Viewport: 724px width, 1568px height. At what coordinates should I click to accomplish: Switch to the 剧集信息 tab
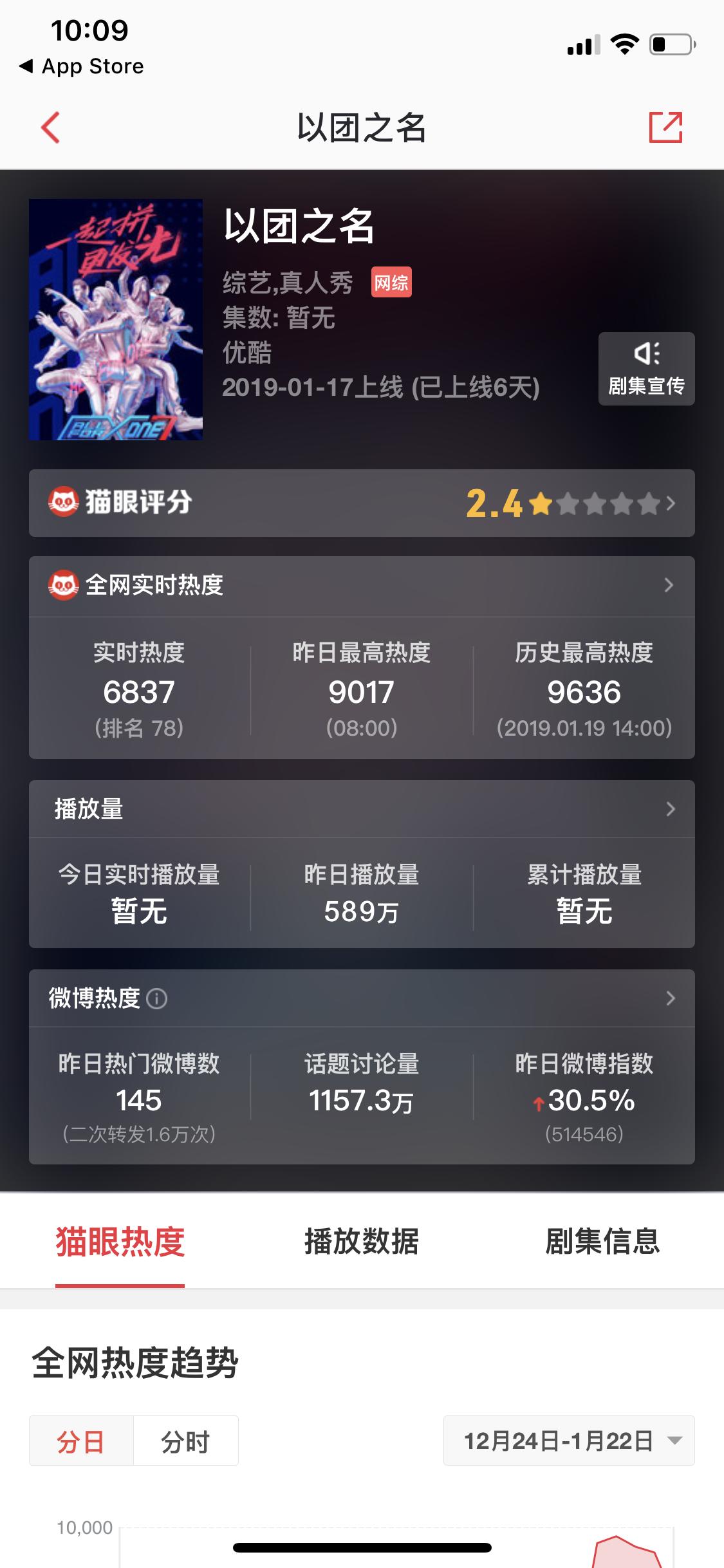tap(602, 1242)
